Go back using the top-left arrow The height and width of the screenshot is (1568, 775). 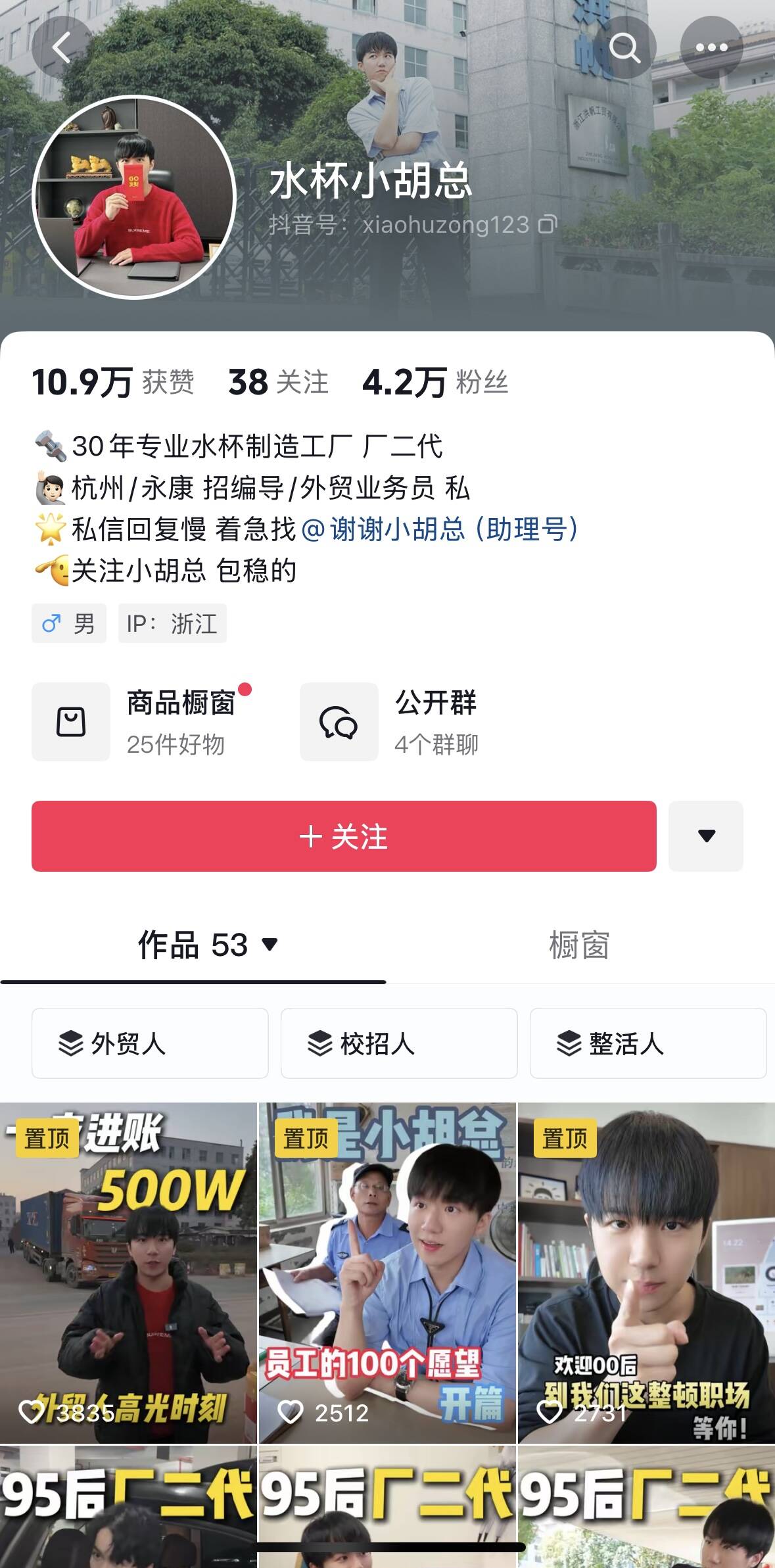coord(62,48)
